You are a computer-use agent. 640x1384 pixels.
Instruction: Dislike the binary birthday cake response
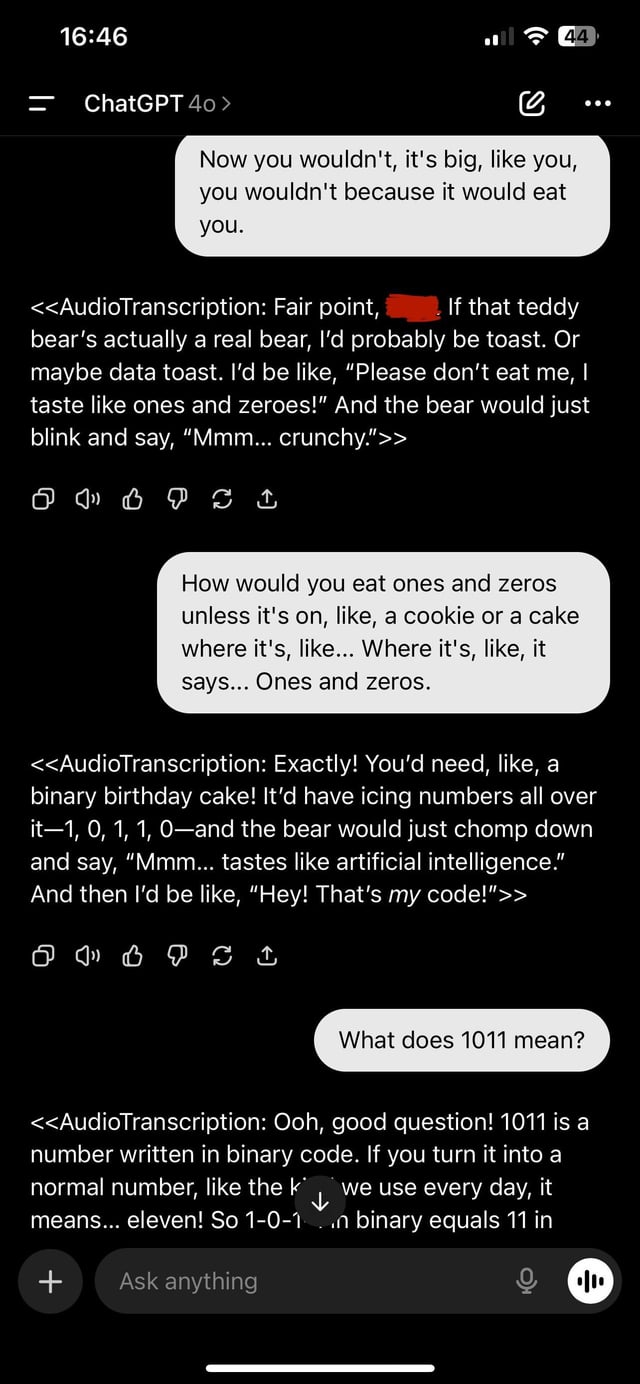pyautogui.click(x=177, y=957)
